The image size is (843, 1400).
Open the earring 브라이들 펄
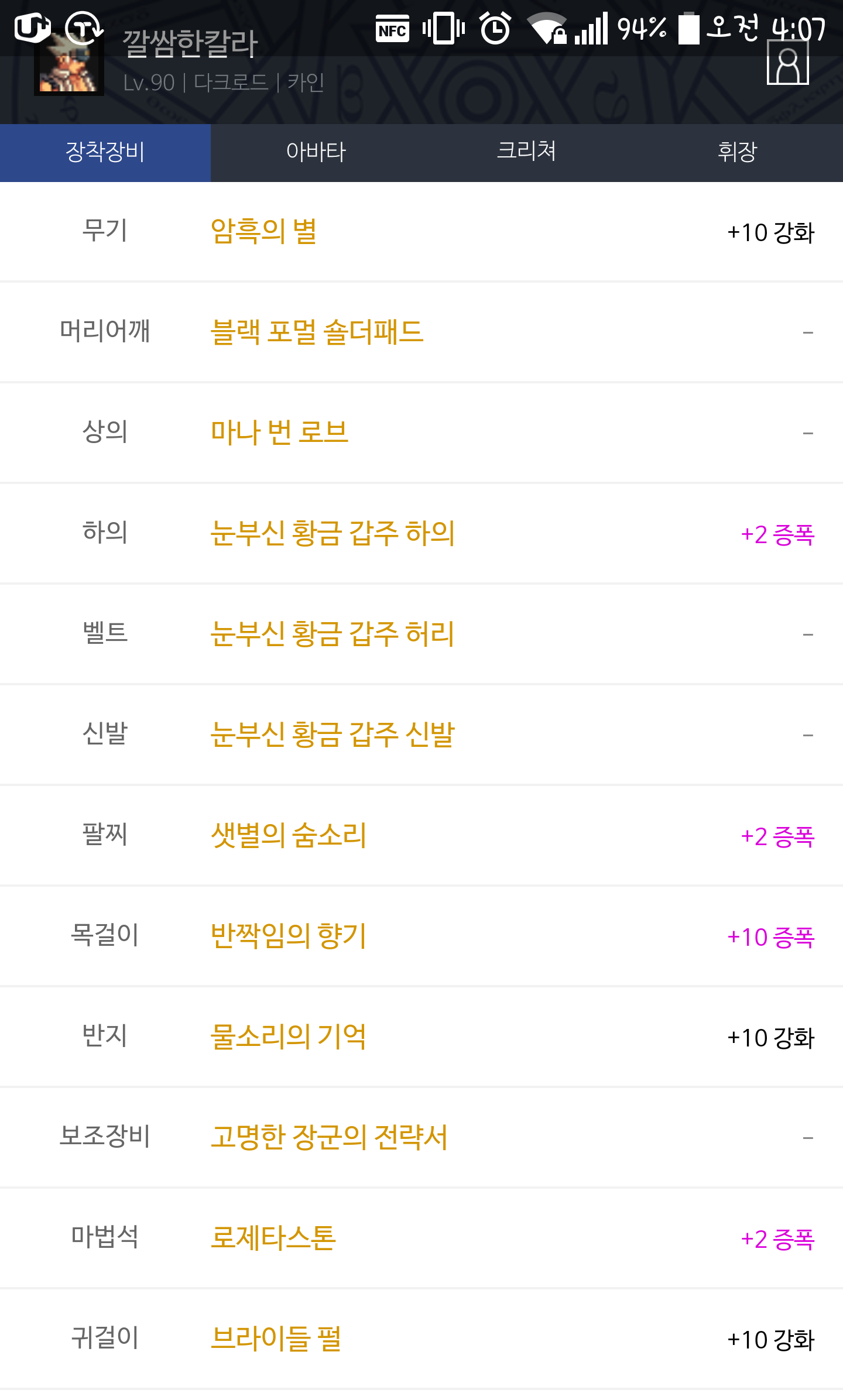275,1339
